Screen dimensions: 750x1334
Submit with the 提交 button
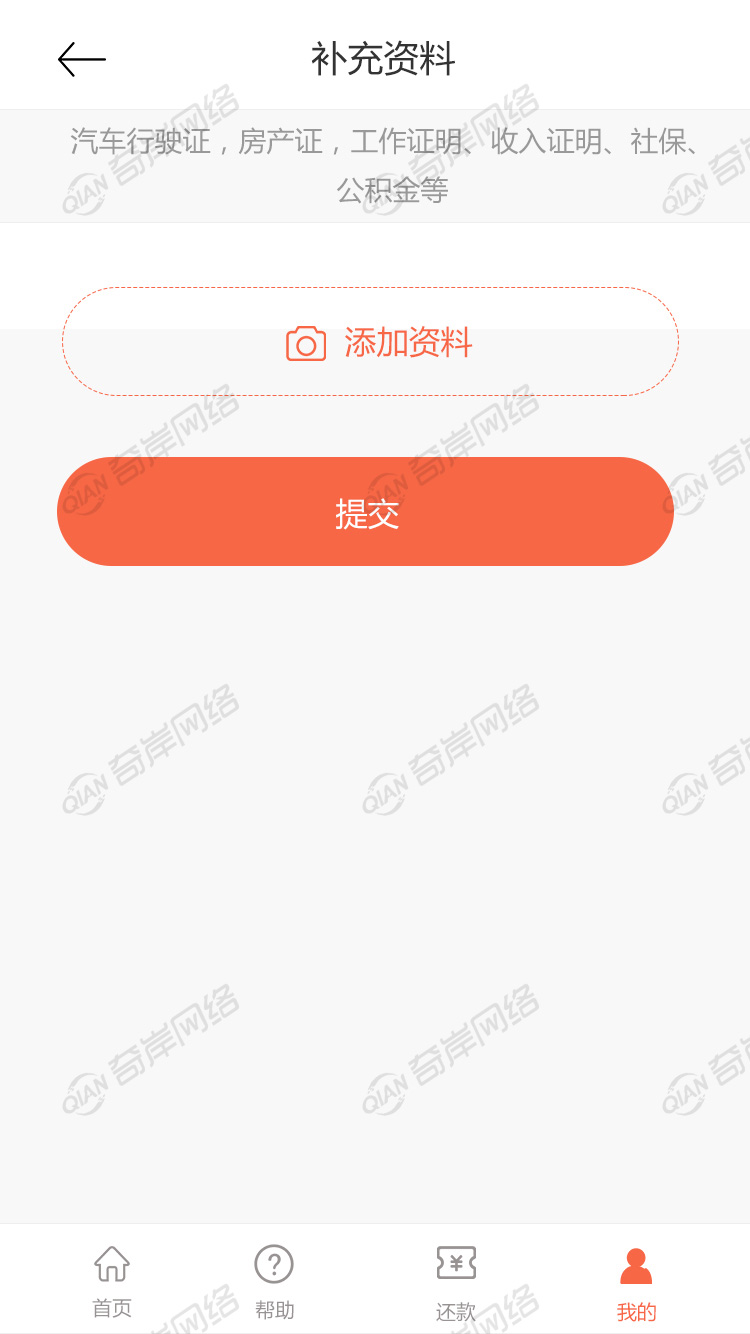pyautogui.click(x=366, y=512)
